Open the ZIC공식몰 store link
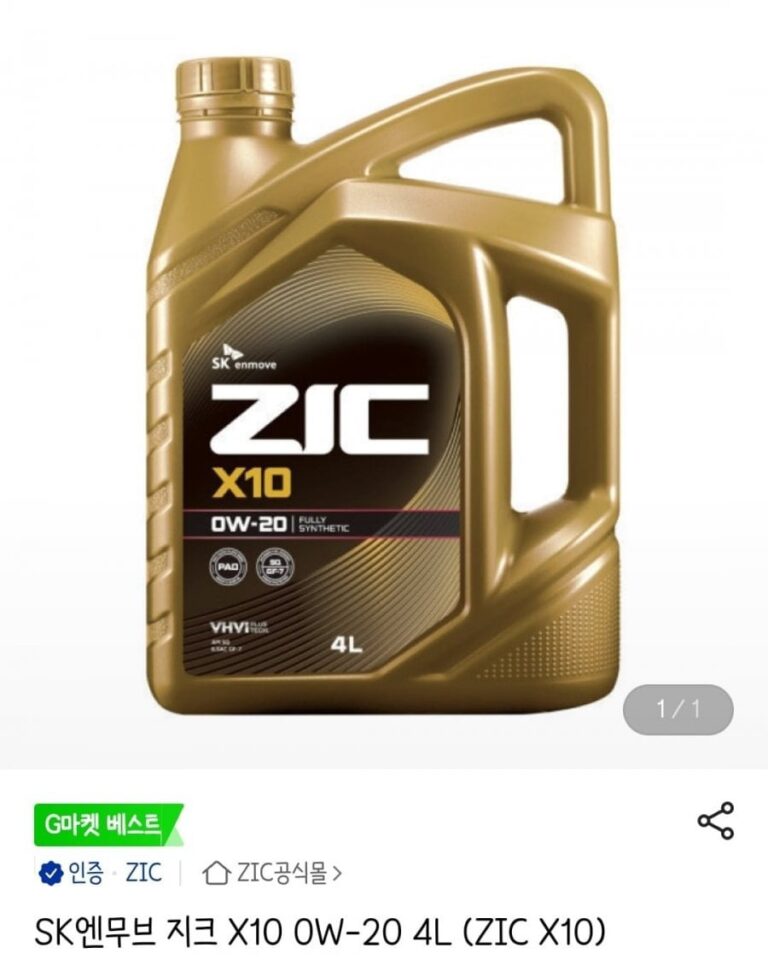768x965 pixels. (272, 873)
